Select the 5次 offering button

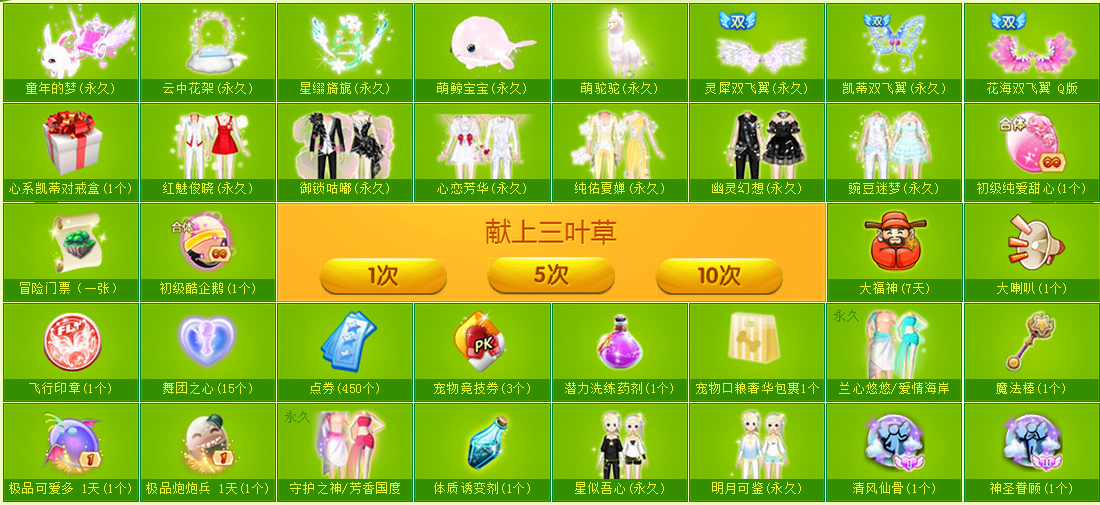point(551,275)
